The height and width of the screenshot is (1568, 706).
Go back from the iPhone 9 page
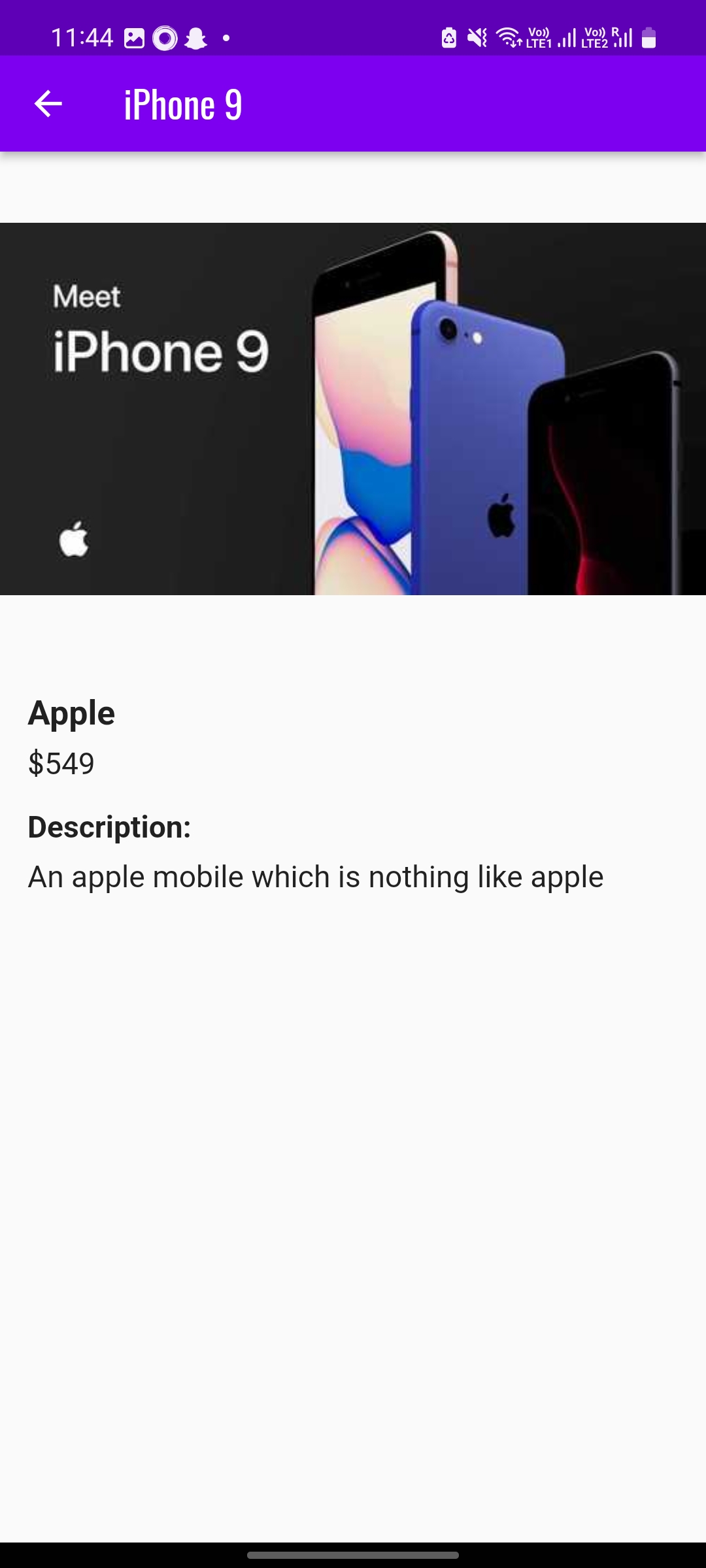pos(48,104)
